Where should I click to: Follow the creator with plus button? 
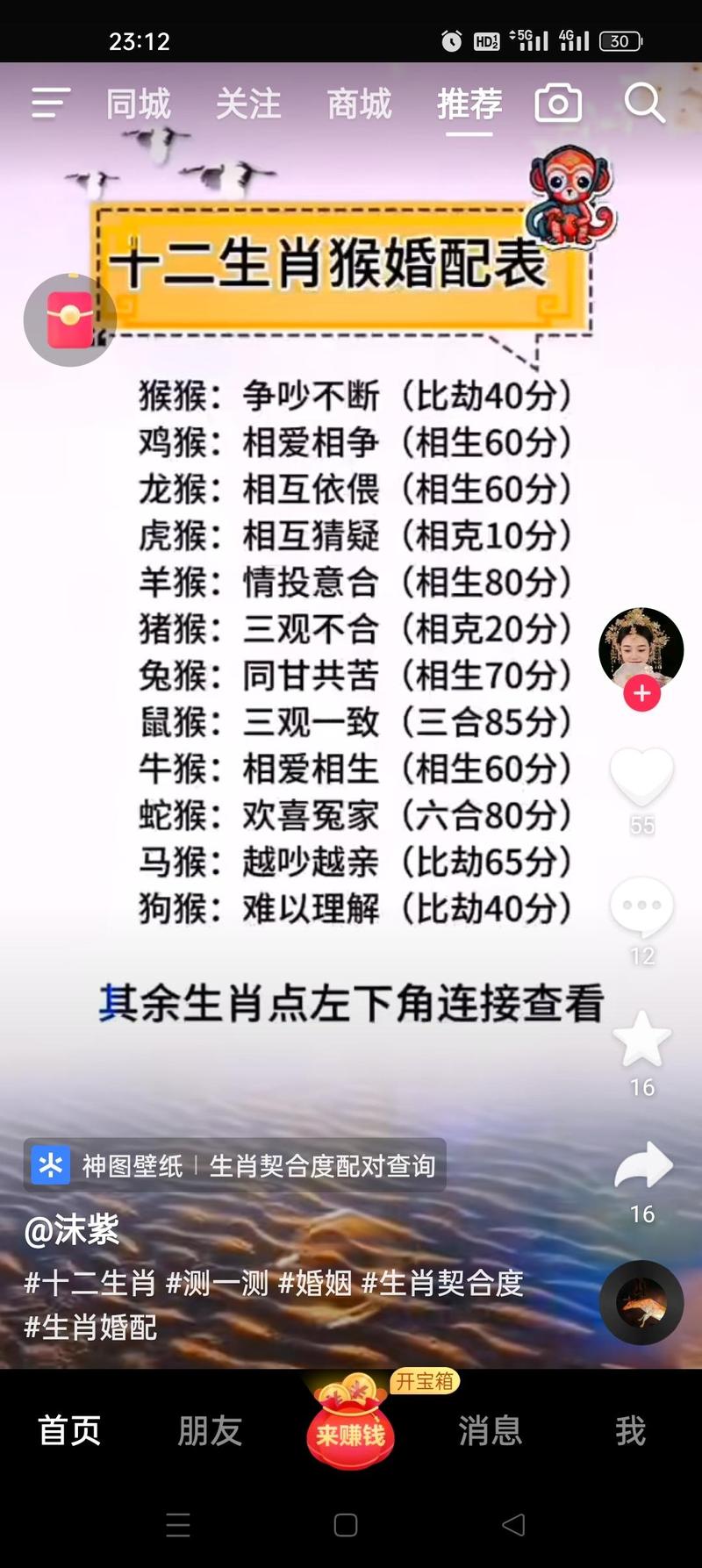coord(642,693)
